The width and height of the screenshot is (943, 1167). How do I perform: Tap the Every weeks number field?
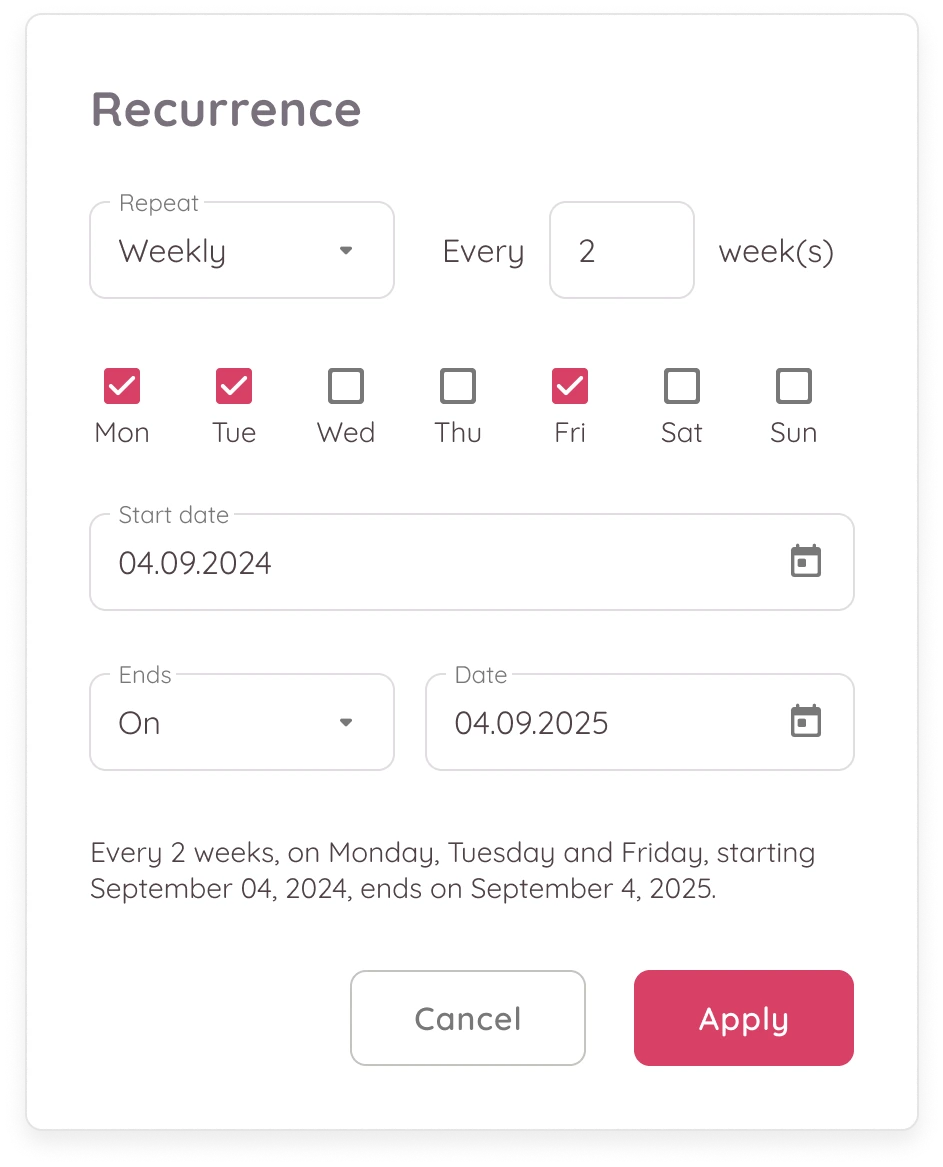621,251
